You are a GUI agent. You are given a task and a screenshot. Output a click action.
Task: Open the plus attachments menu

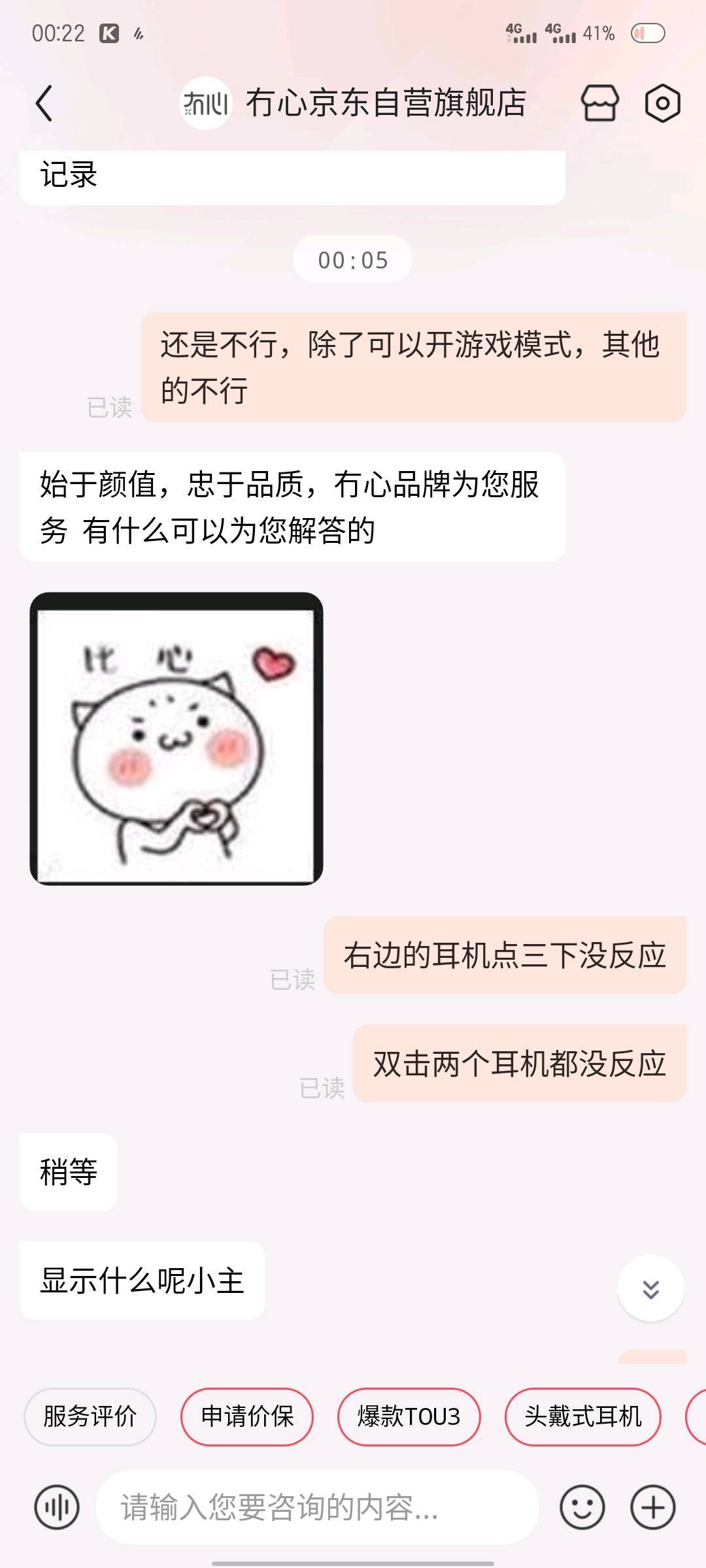coord(652,1507)
